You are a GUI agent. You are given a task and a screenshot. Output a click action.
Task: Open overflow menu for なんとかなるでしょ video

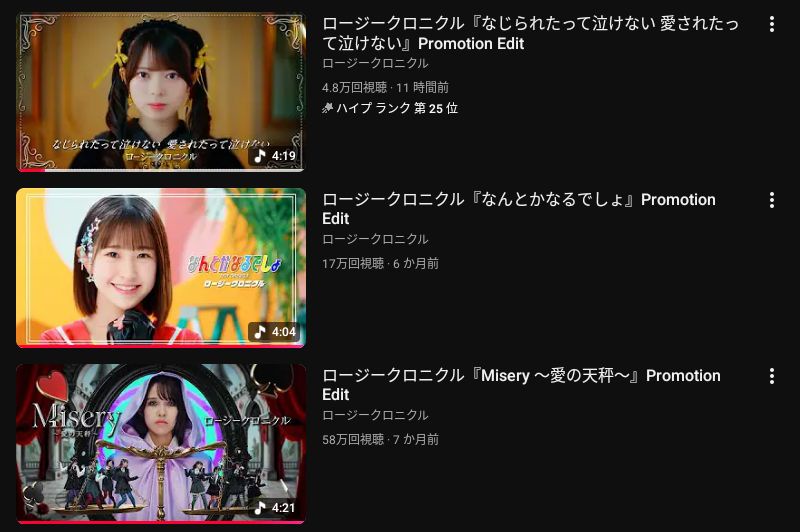771,200
